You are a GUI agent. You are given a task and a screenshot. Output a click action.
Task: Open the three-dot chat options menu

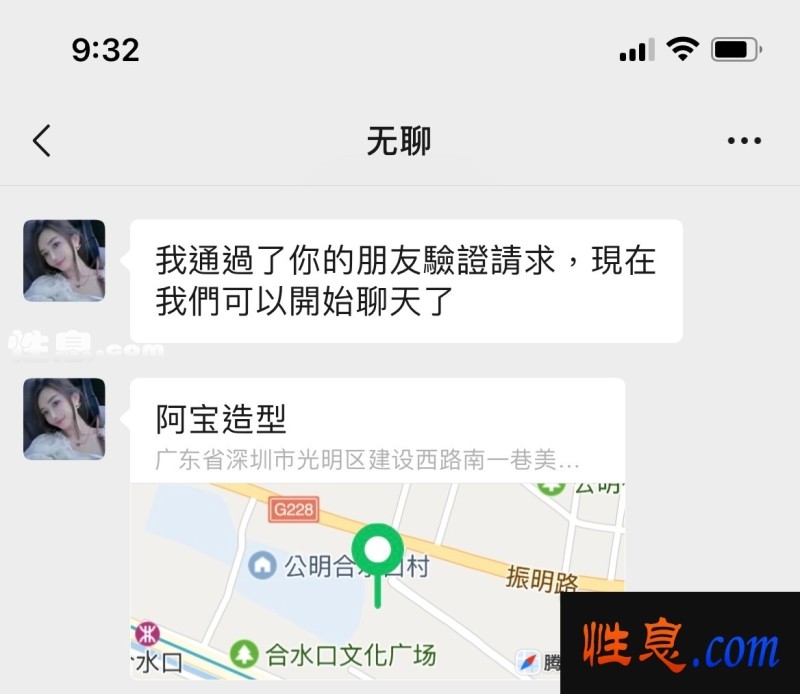point(744,141)
